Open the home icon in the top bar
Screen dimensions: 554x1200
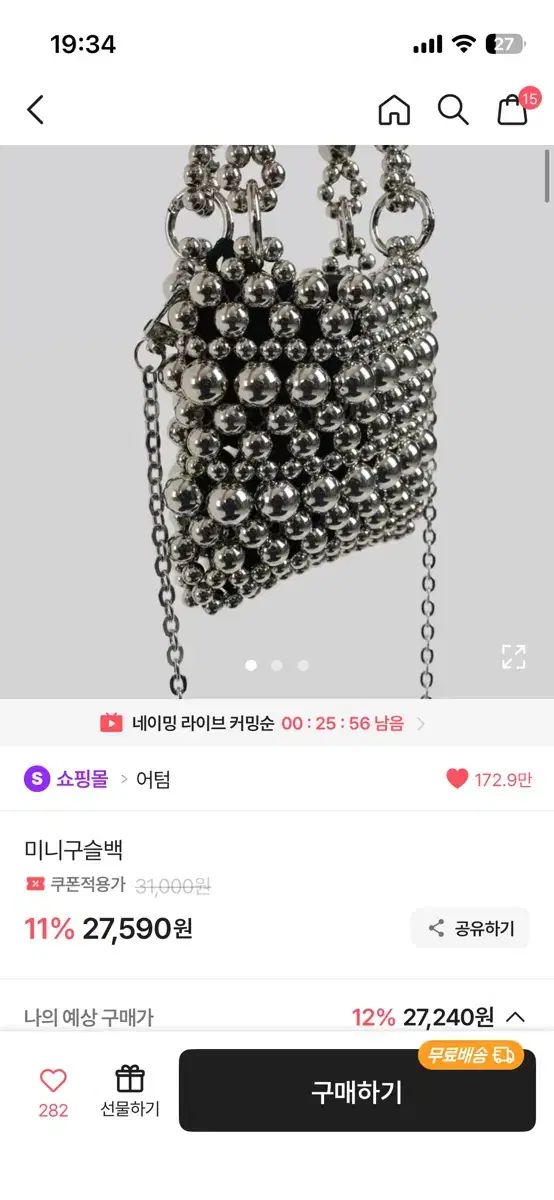[x=394, y=110]
